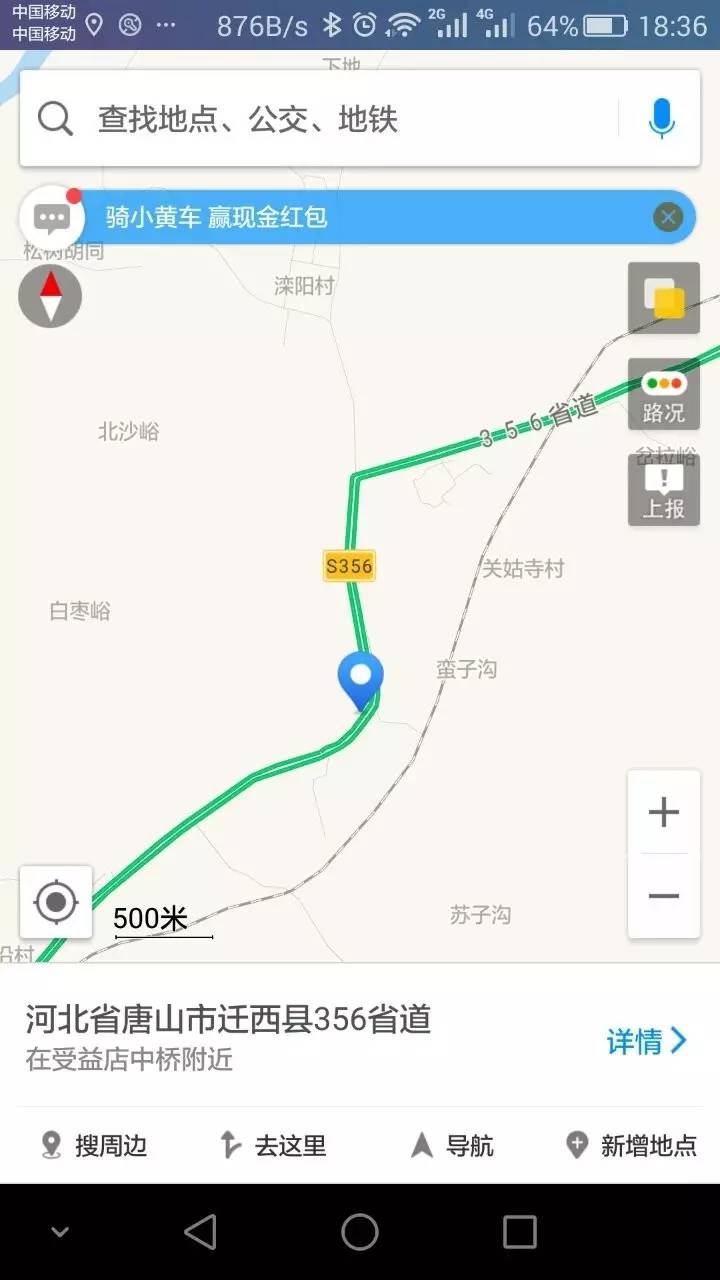Open the map layers selector
Viewport: 720px width, 1280px height.
point(664,298)
